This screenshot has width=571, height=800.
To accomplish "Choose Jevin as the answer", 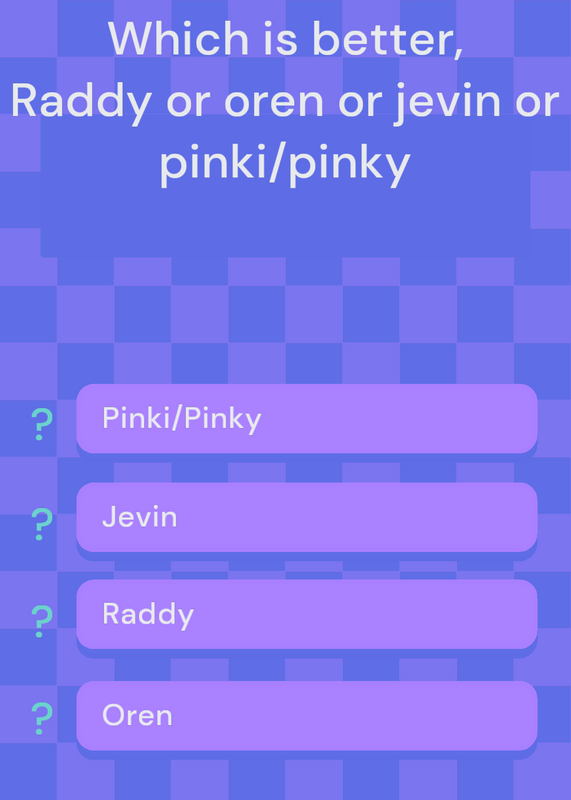I will click(x=307, y=517).
